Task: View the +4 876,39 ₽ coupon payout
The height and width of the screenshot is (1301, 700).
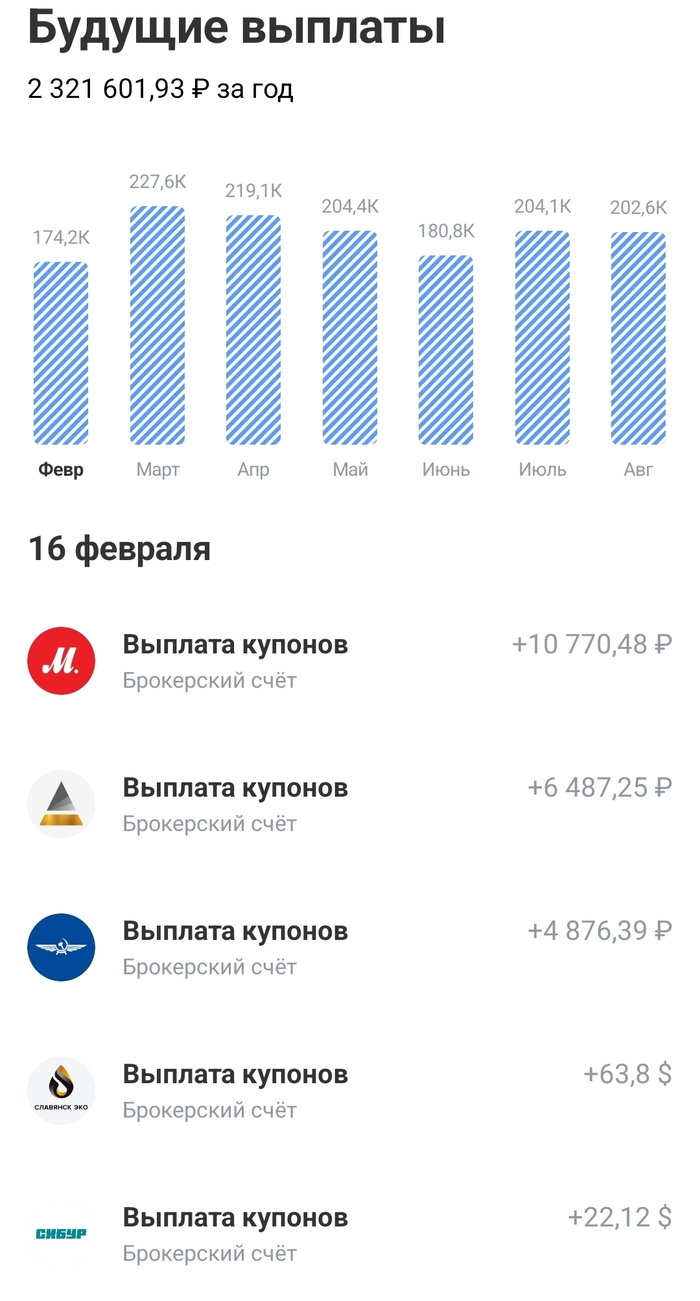Action: (x=350, y=947)
